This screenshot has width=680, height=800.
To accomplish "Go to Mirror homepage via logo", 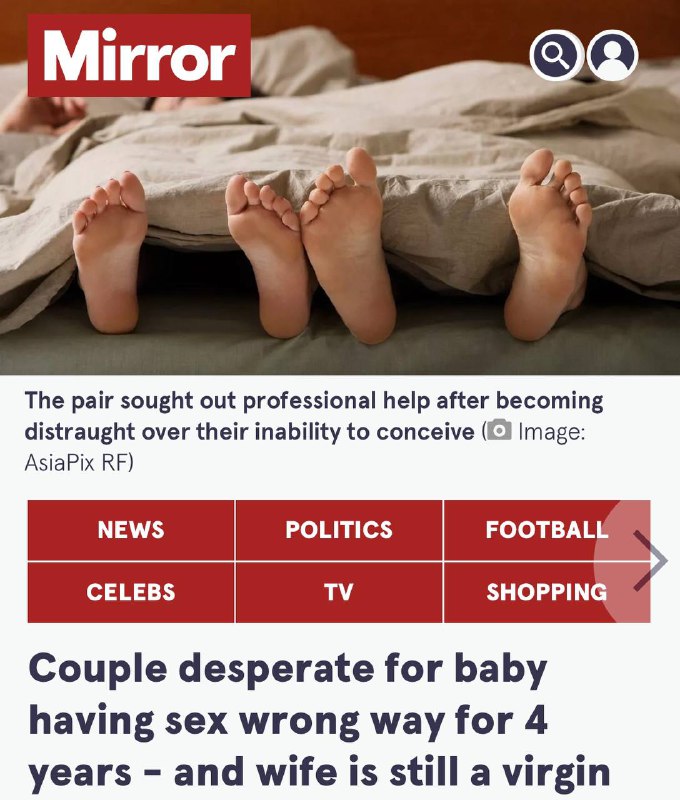I will 139,56.
